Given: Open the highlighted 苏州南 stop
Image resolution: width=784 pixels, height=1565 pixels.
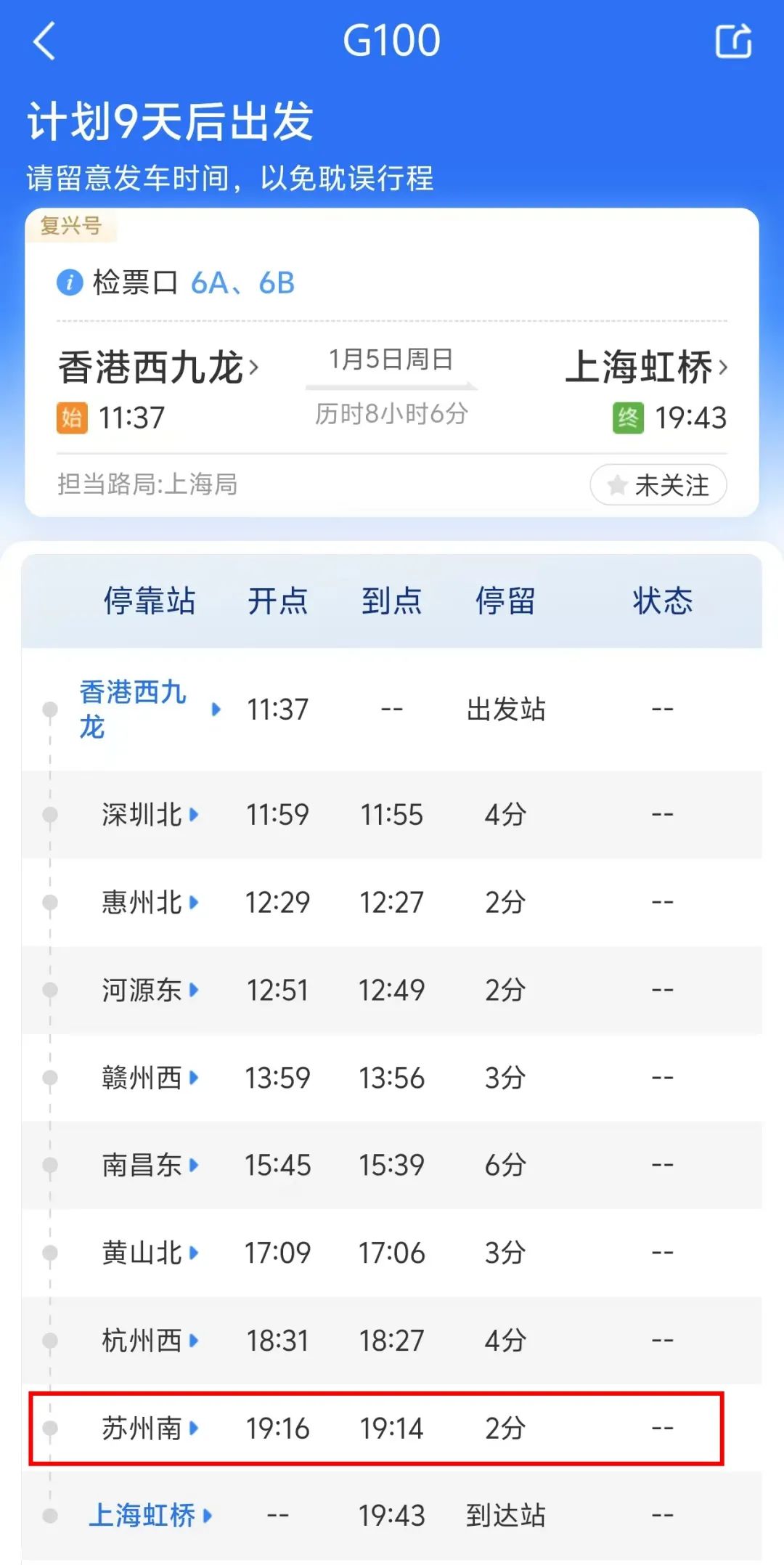Looking at the screenshot, I should (x=150, y=1428).
